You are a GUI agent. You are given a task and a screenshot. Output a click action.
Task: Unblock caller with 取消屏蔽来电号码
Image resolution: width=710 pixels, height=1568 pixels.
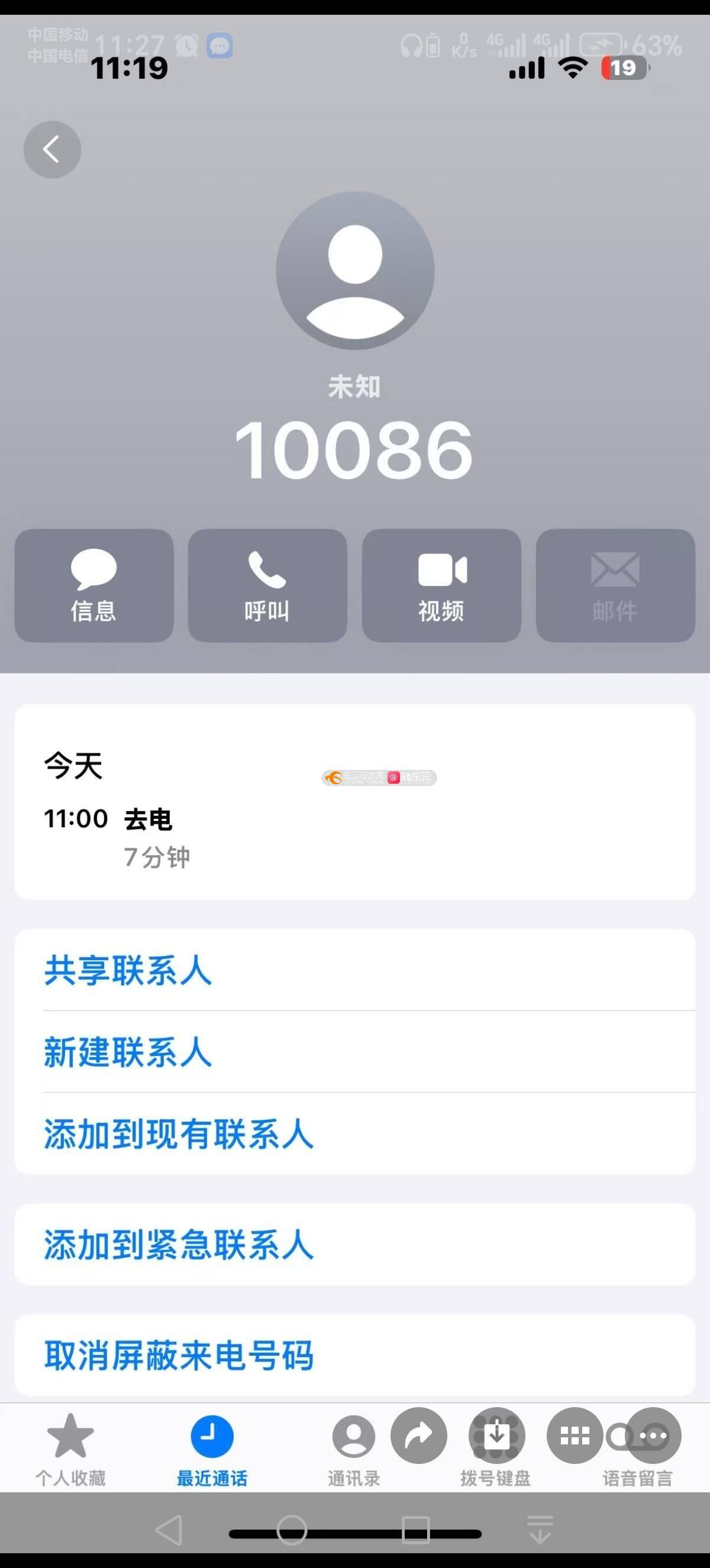tap(354, 1355)
